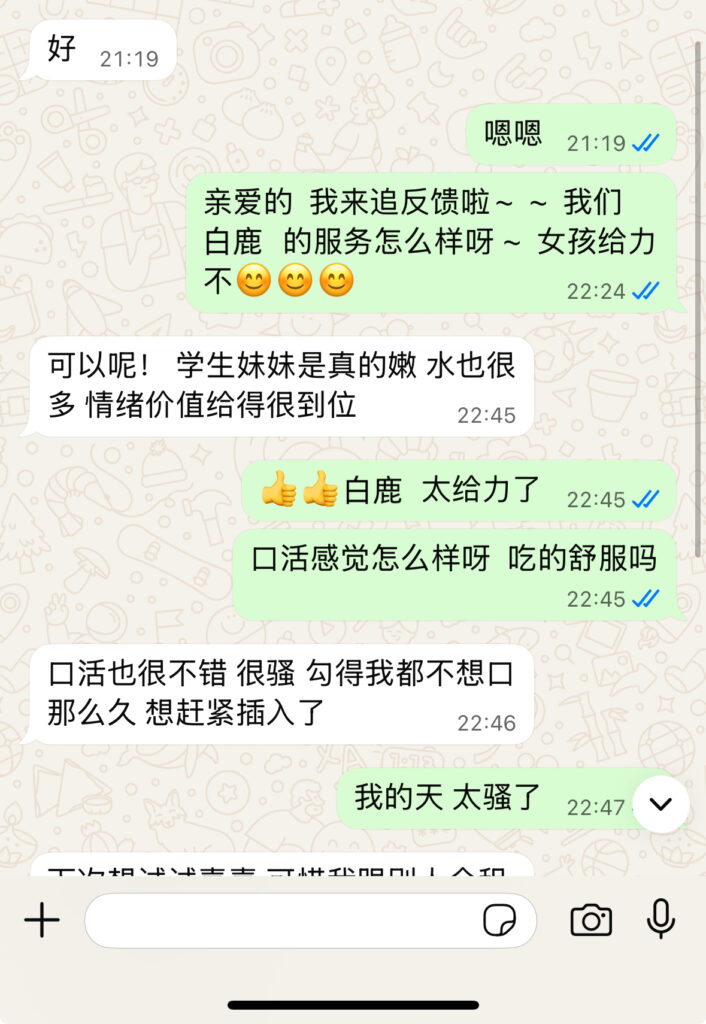Screen dimensions: 706x1024
Task: Open the camera to take a photo
Action: [591, 920]
